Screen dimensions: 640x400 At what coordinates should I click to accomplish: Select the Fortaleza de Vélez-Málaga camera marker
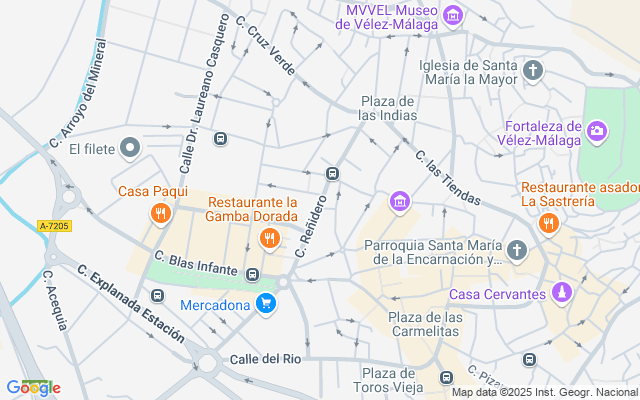pos(597,131)
